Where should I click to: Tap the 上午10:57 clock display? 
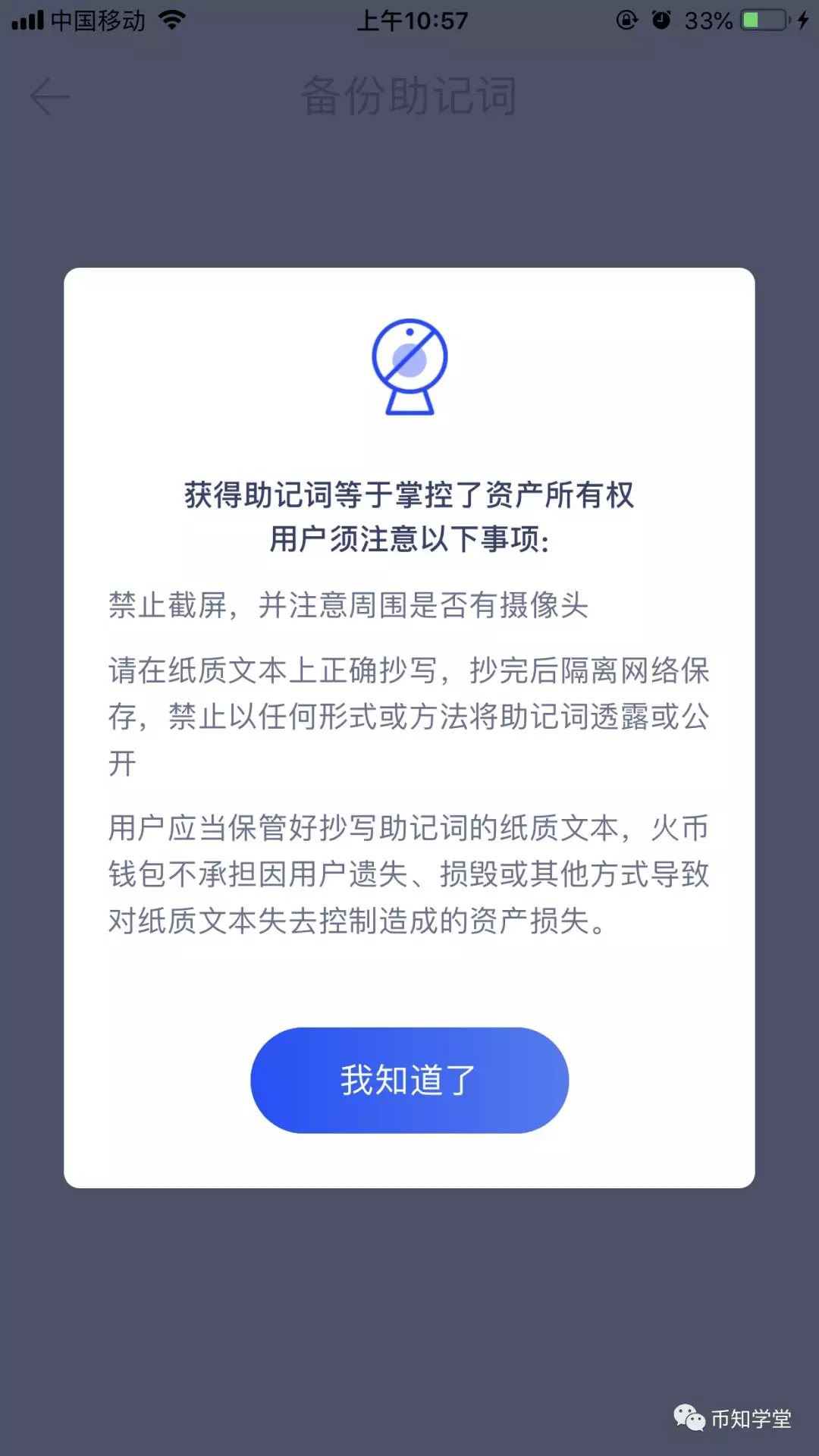(413, 20)
